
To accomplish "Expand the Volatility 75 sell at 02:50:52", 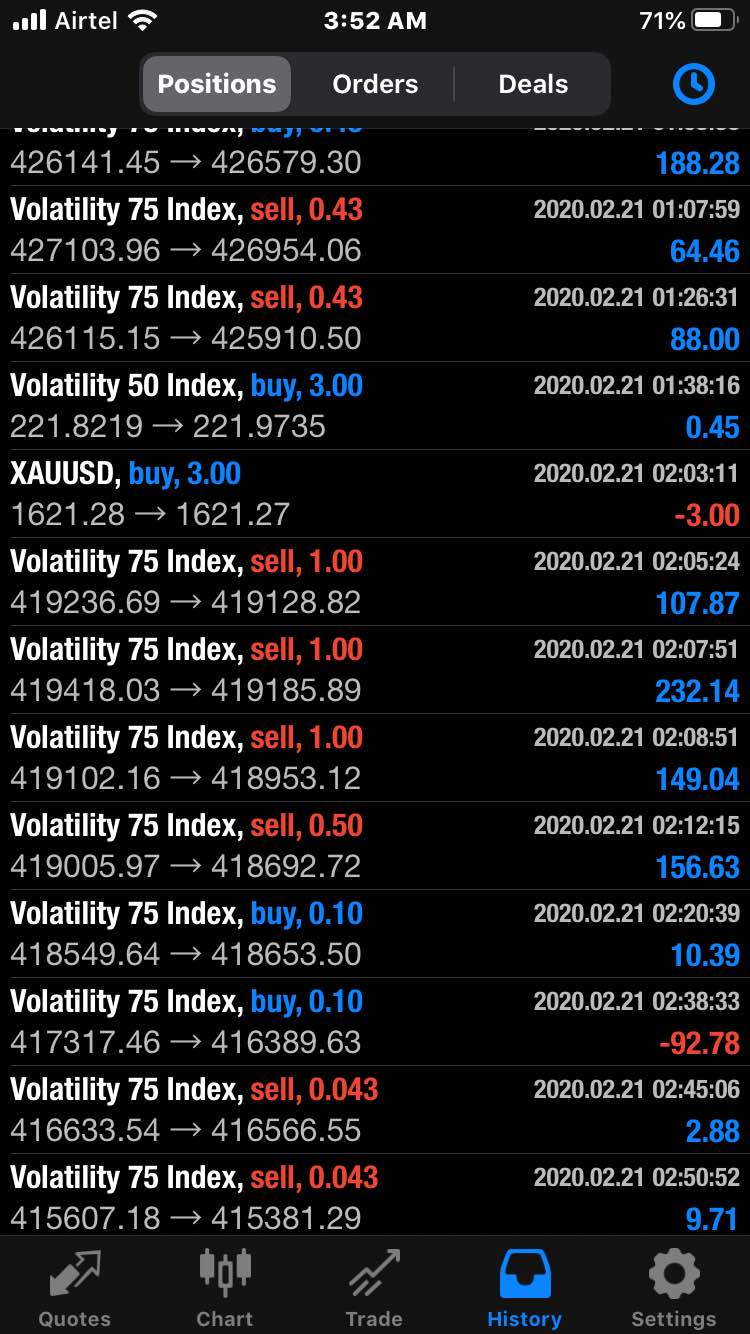I will coord(375,1198).
